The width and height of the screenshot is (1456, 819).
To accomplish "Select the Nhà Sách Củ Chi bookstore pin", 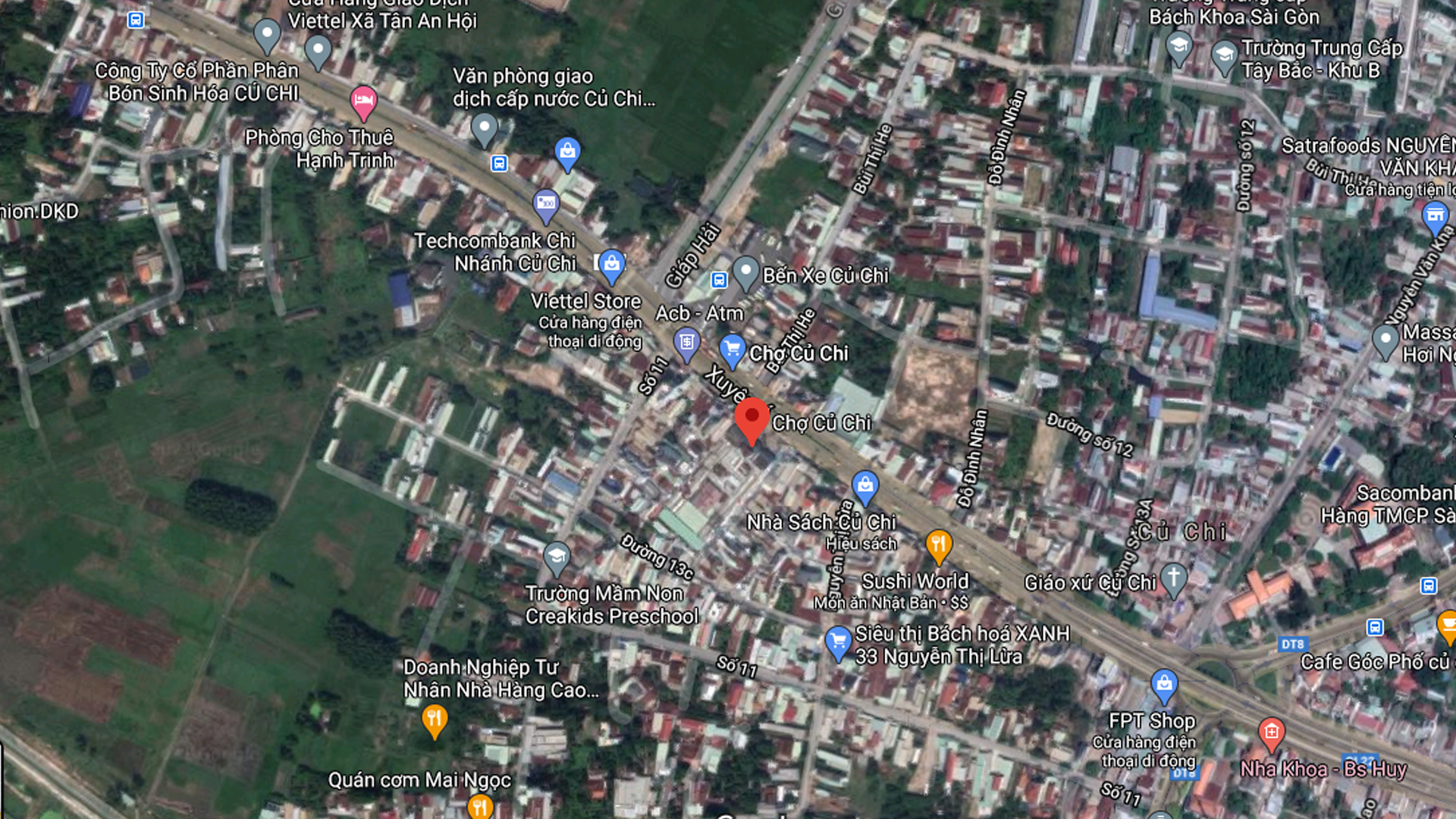I will pos(864,485).
